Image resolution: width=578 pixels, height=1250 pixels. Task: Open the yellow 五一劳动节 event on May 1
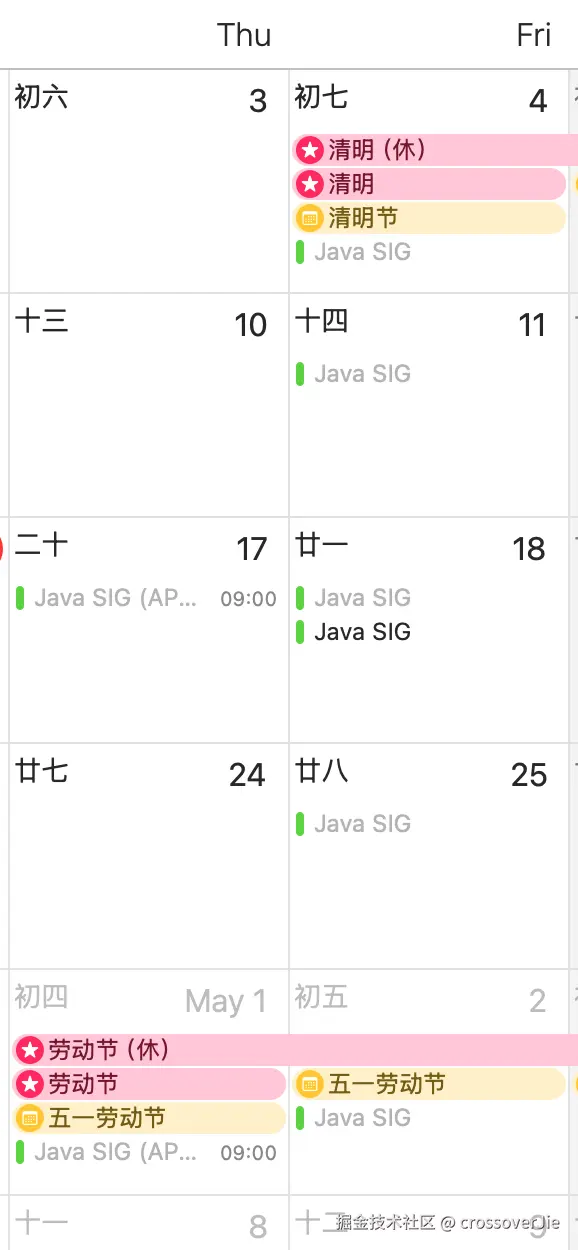(x=149, y=1118)
